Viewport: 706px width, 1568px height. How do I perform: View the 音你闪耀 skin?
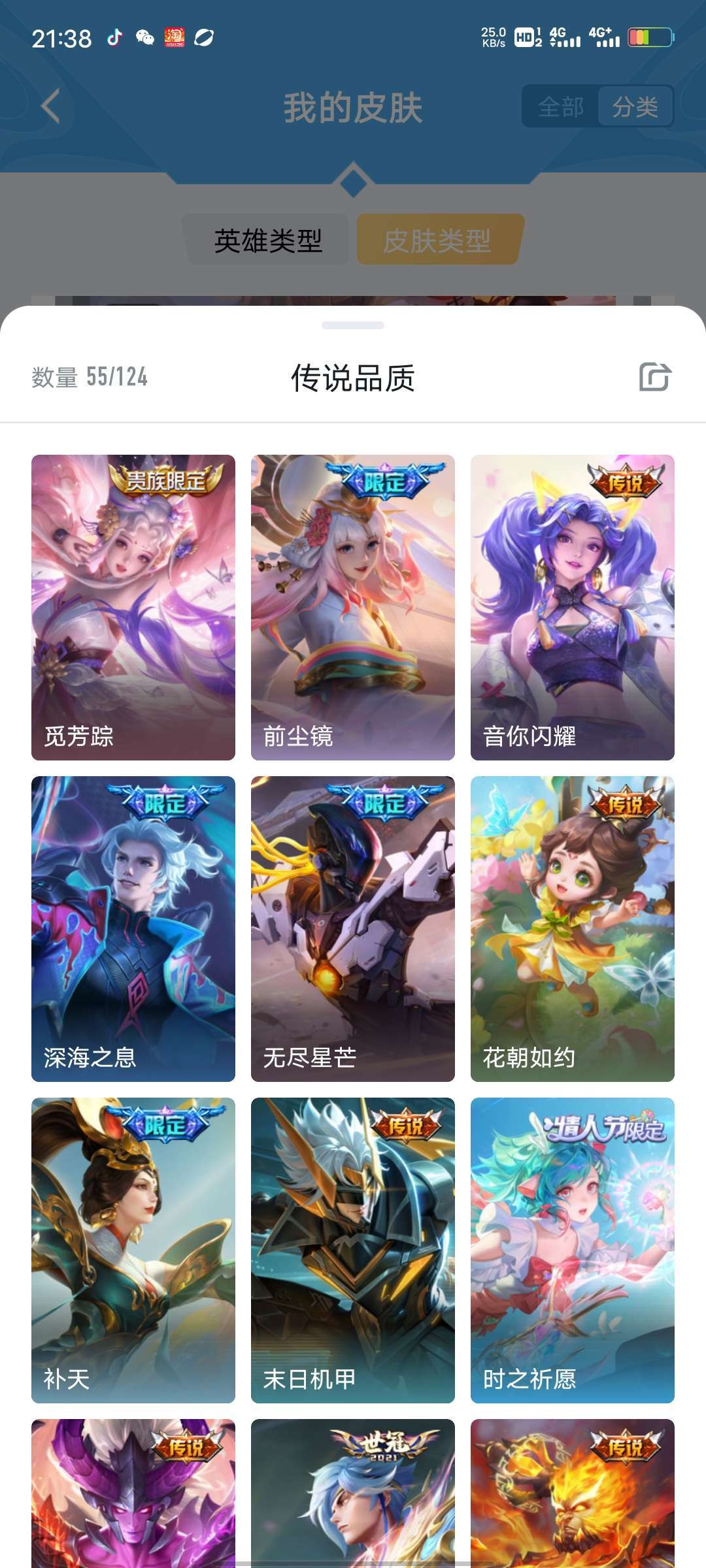573,608
